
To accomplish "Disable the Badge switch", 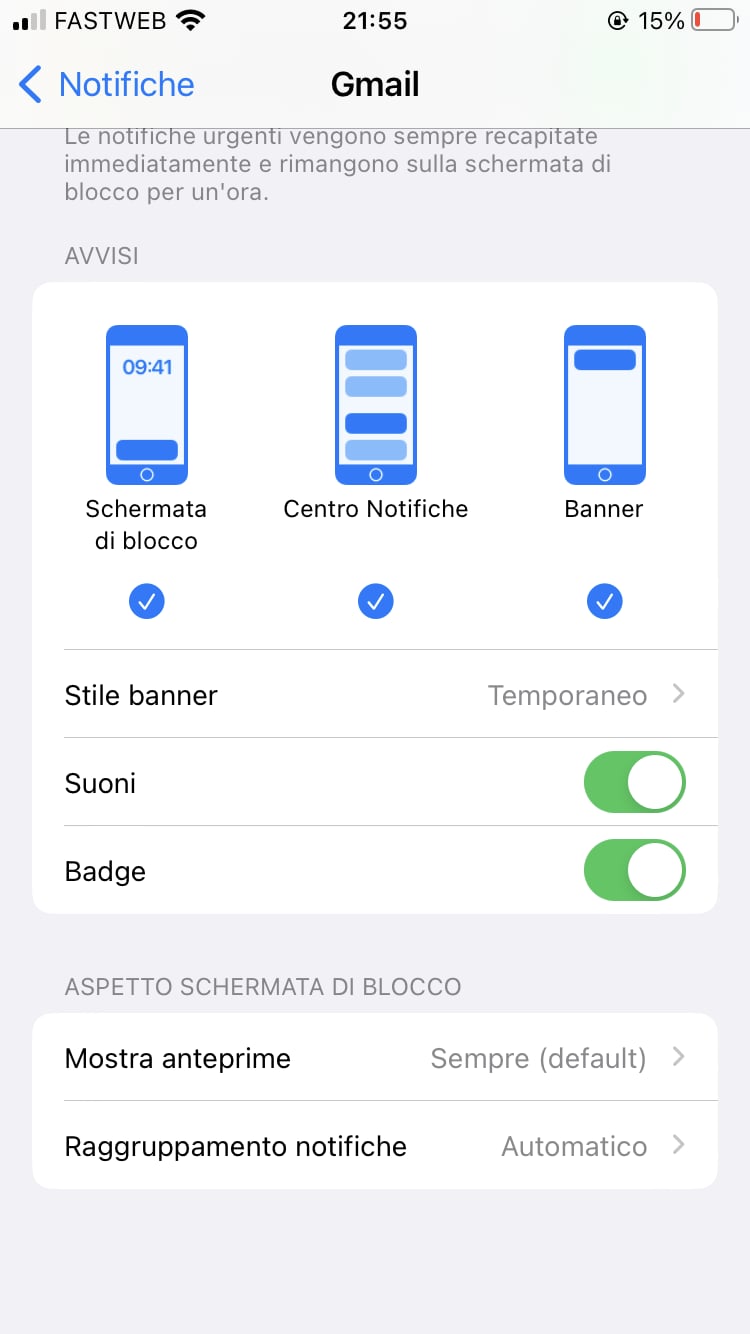I will (x=635, y=870).
